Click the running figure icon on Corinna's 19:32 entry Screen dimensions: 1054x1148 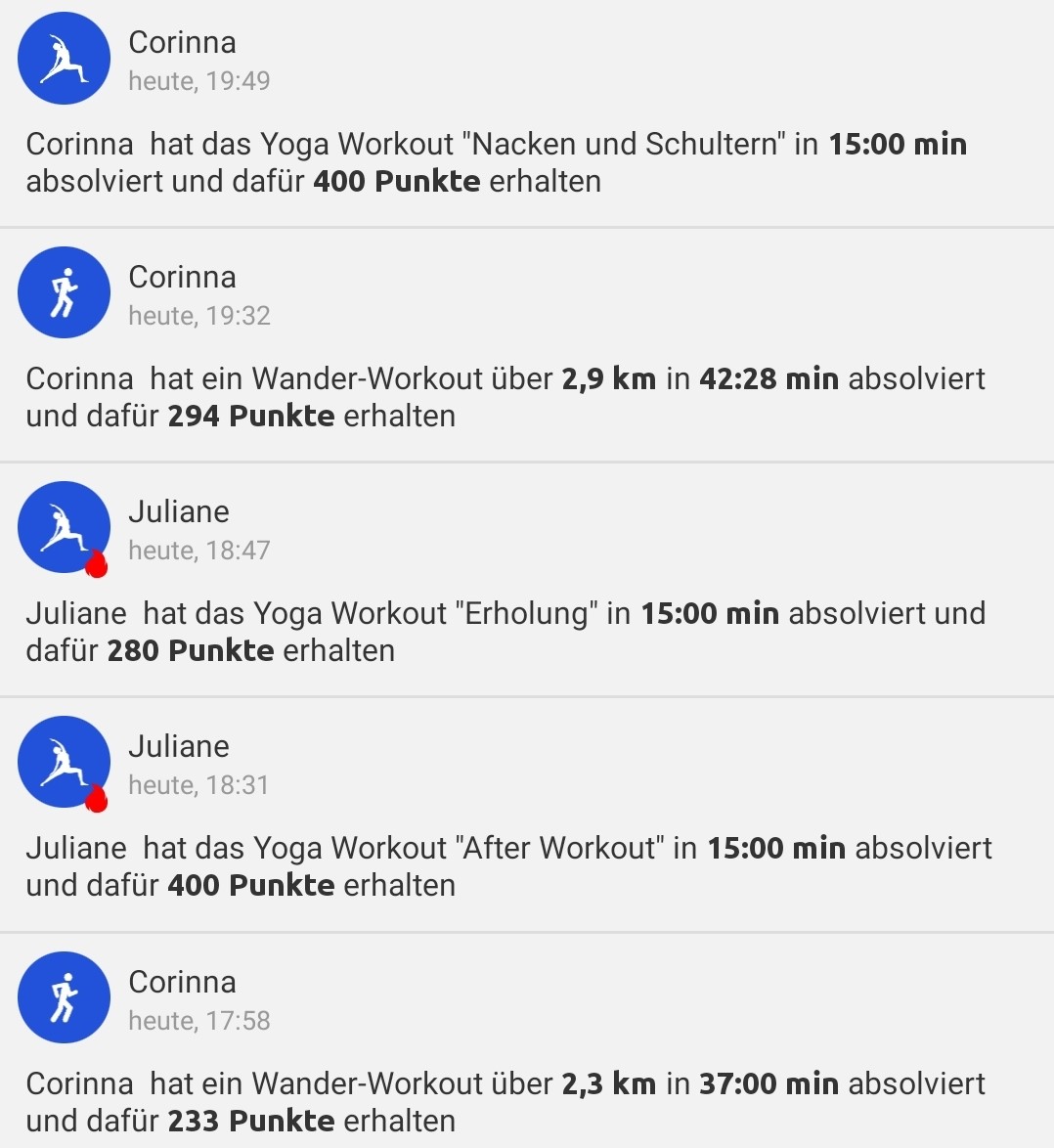(x=64, y=292)
